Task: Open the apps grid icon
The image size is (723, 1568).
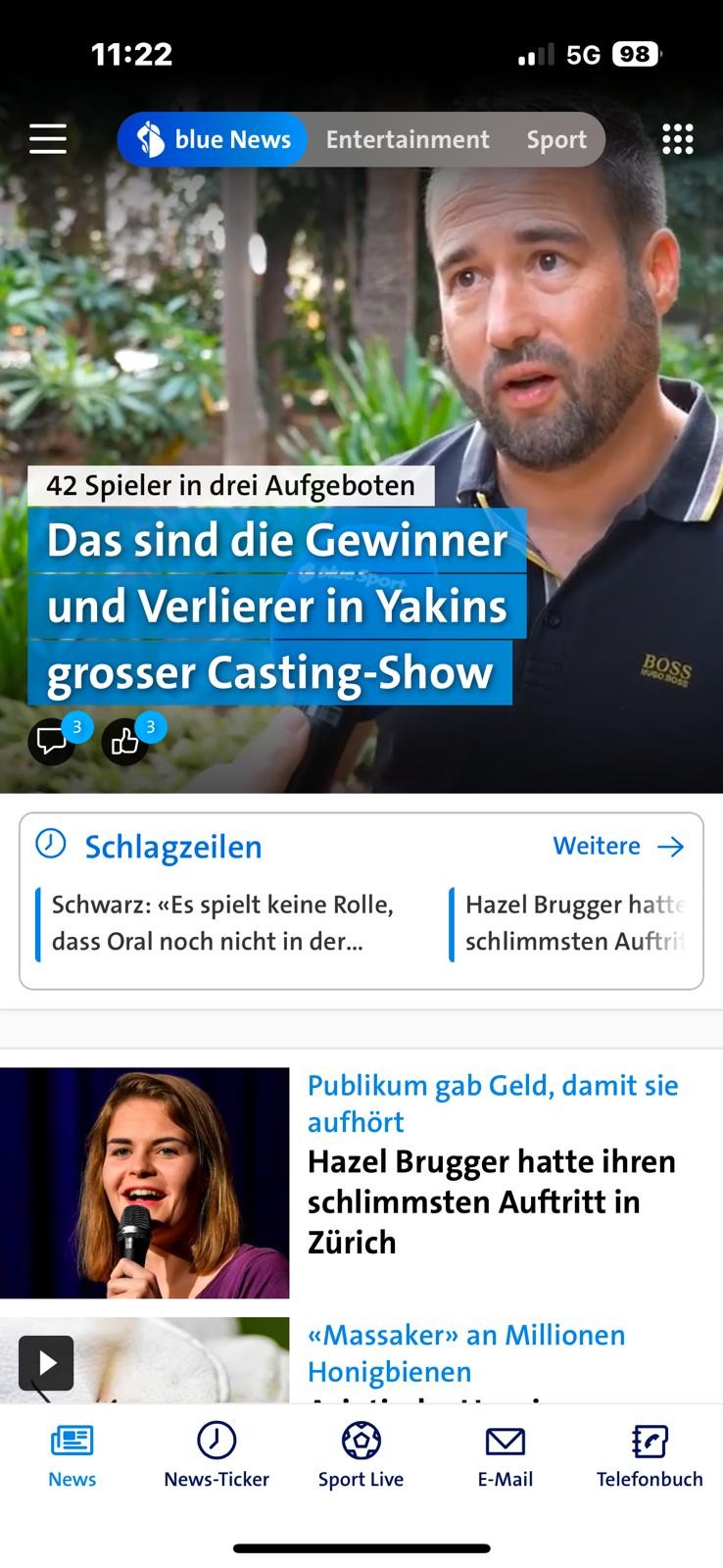Action: [x=677, y=139]
